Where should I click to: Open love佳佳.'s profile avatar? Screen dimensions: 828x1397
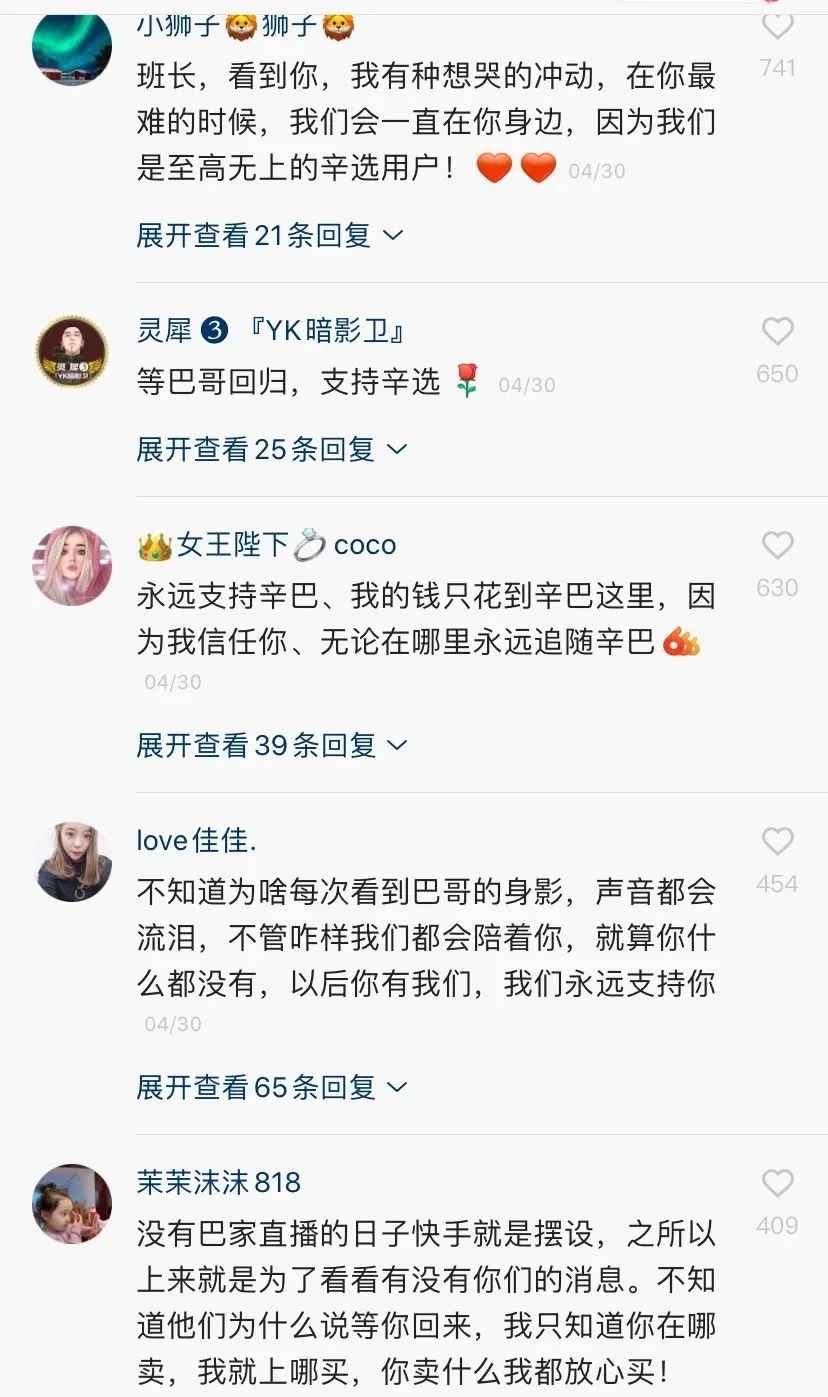click(72, 862)
